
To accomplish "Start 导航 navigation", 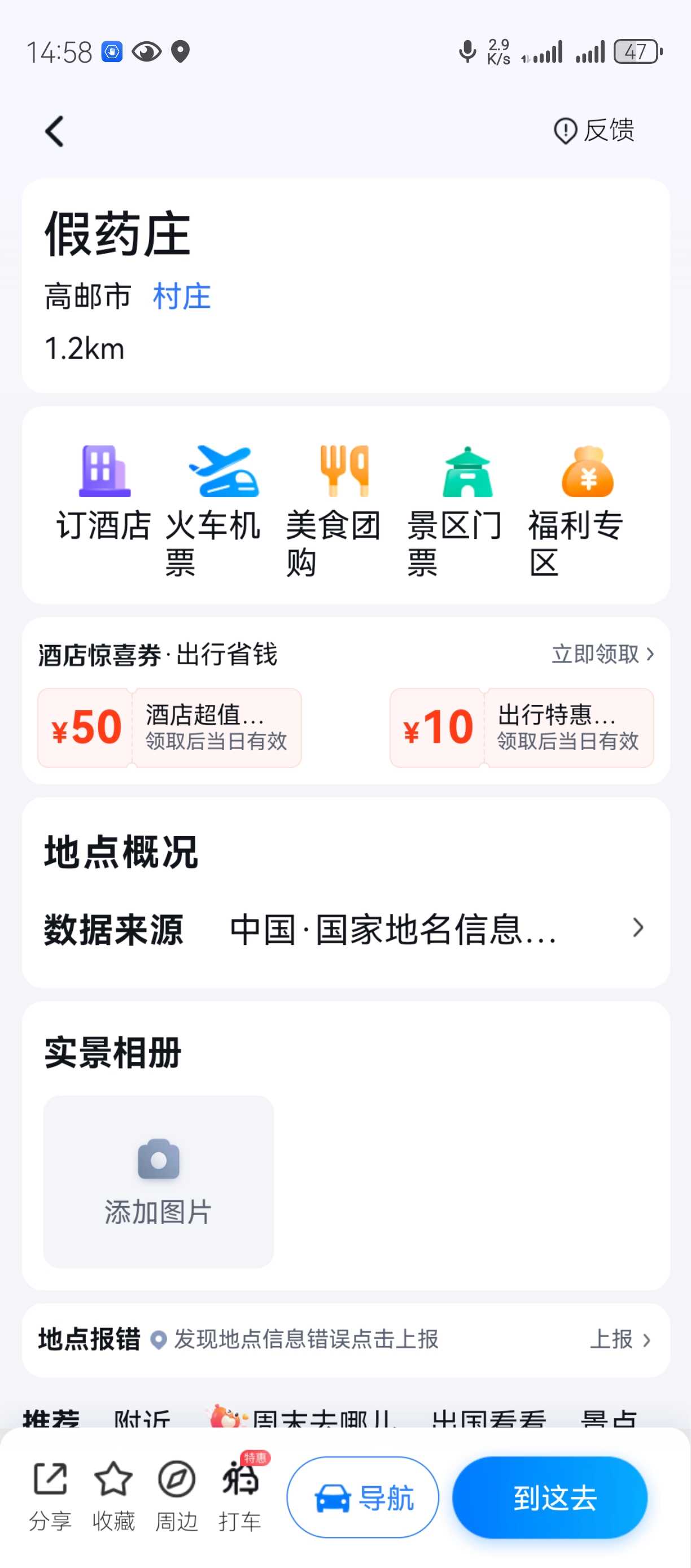I will (362, 1497).
